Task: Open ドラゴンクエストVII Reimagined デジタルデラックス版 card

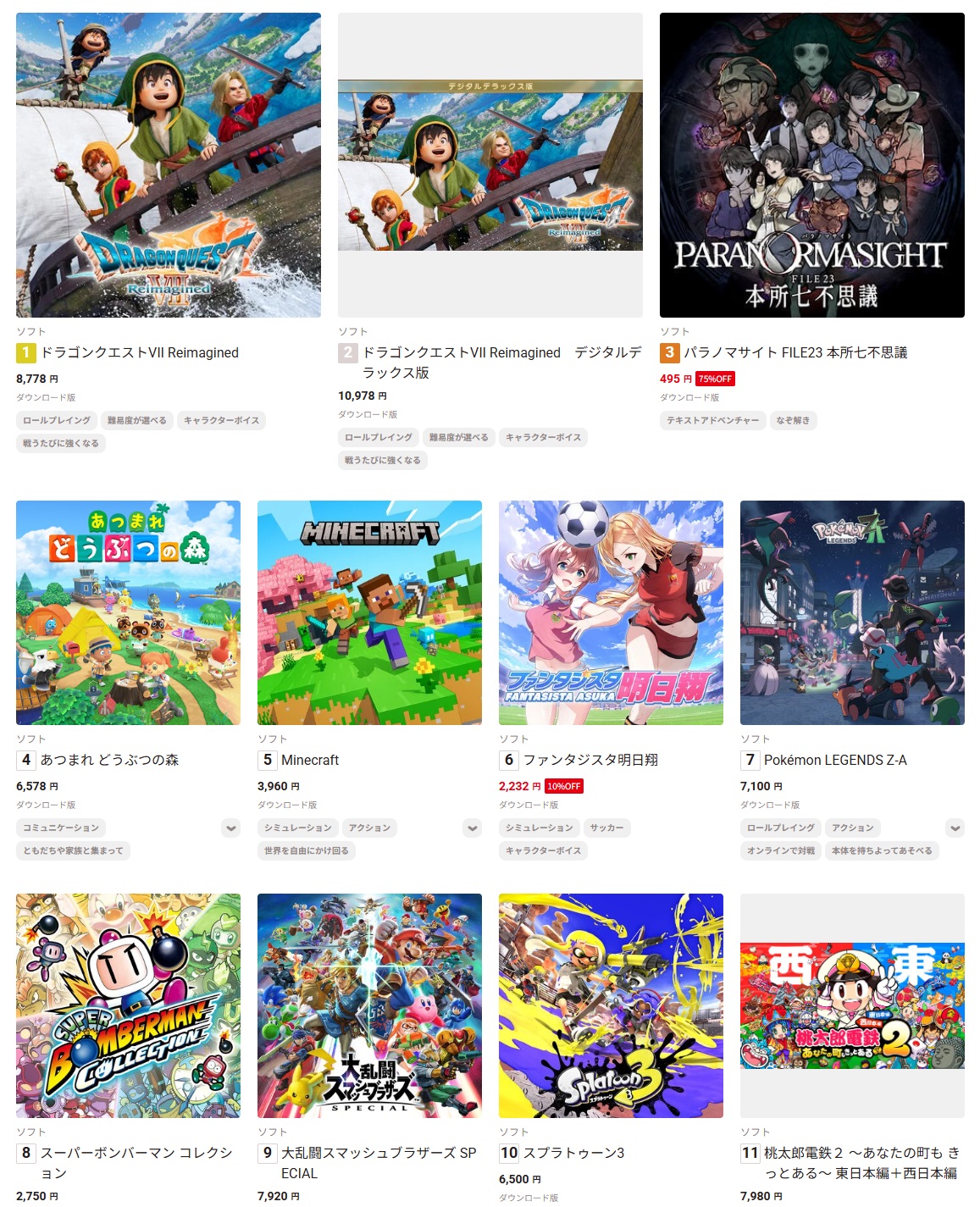Action: point(490,165)
